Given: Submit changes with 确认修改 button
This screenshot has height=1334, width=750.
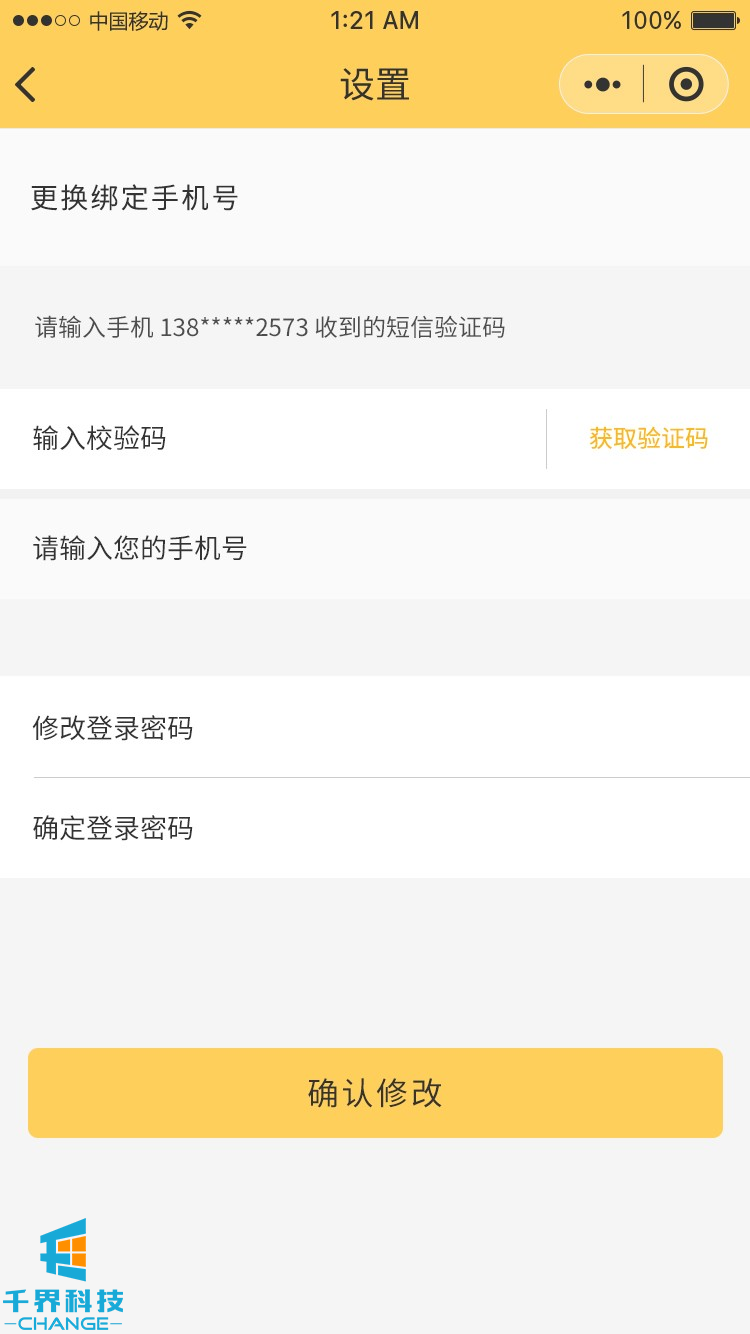Looking at the screenshot, I should click(x=375, y=1093).
